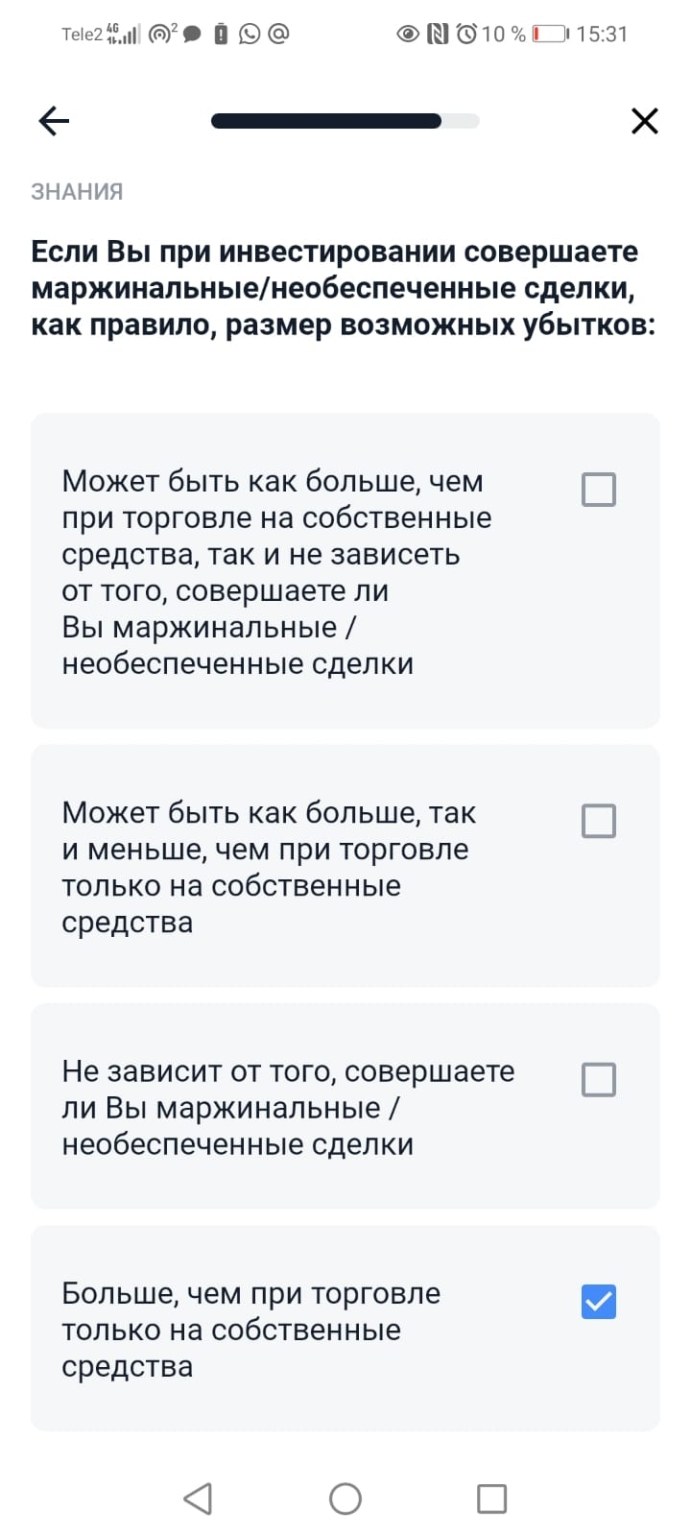The height and width of the screenshot is (1536, 691).
Task: Open recent apps from navigation bar
Action: 492,1498
